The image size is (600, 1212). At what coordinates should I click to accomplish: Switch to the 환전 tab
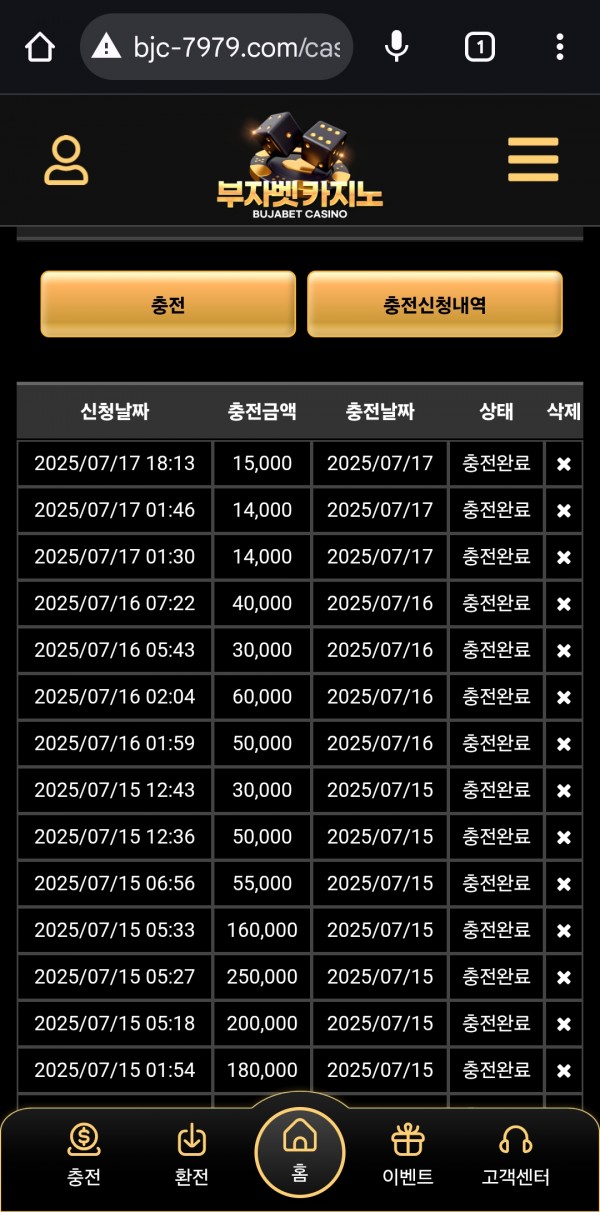(191, 1155)
